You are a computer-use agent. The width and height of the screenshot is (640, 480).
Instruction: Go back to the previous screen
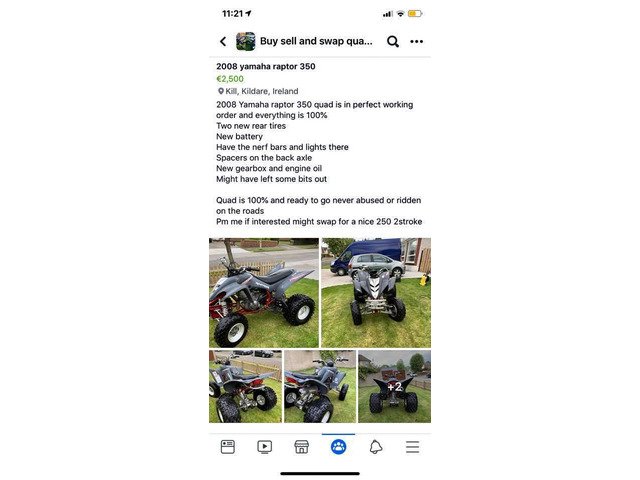coord(222,41)
